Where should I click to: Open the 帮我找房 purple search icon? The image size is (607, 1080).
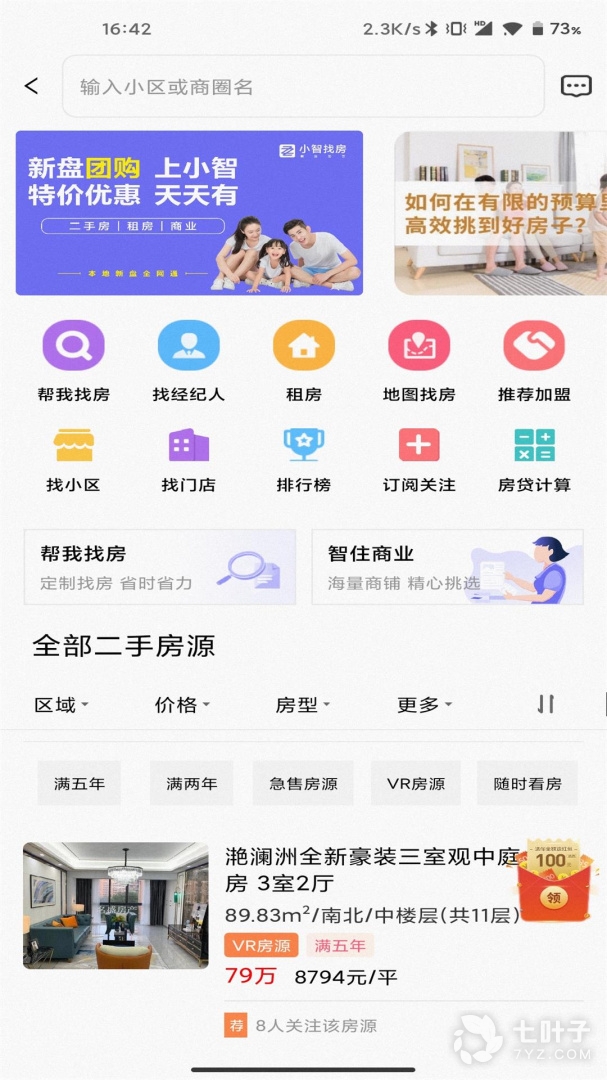73,347
